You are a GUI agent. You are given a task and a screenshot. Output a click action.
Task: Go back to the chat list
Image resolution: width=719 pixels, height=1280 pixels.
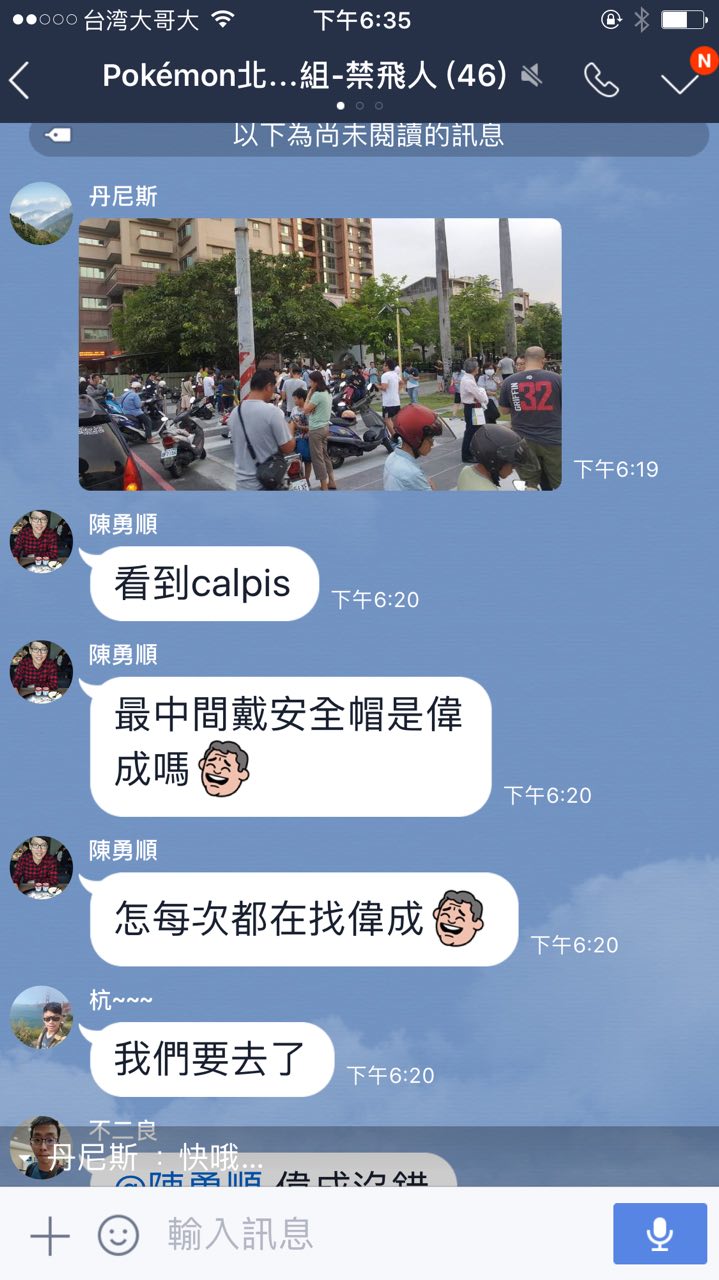pos(20,80)
